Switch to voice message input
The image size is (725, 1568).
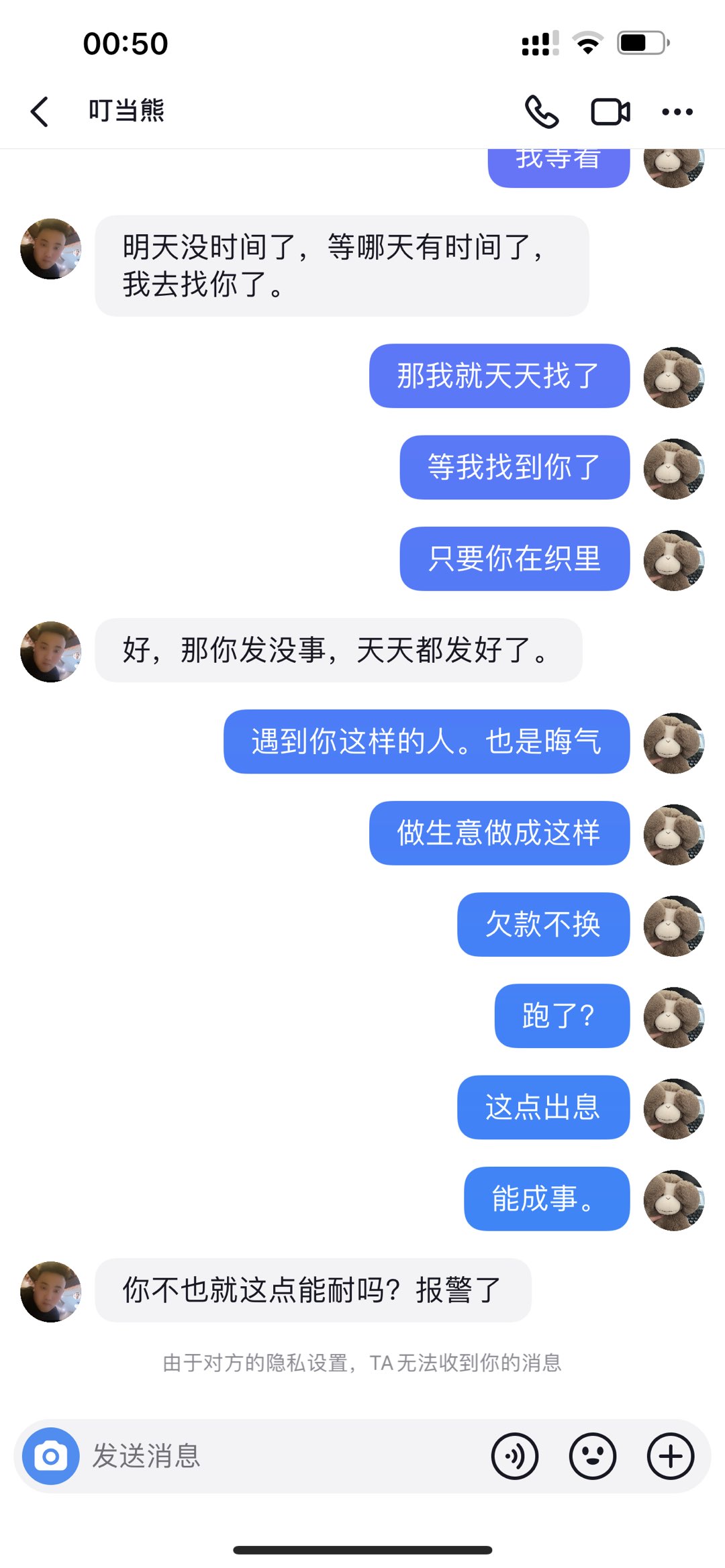pyautogui.click(x=515, y=1456)
